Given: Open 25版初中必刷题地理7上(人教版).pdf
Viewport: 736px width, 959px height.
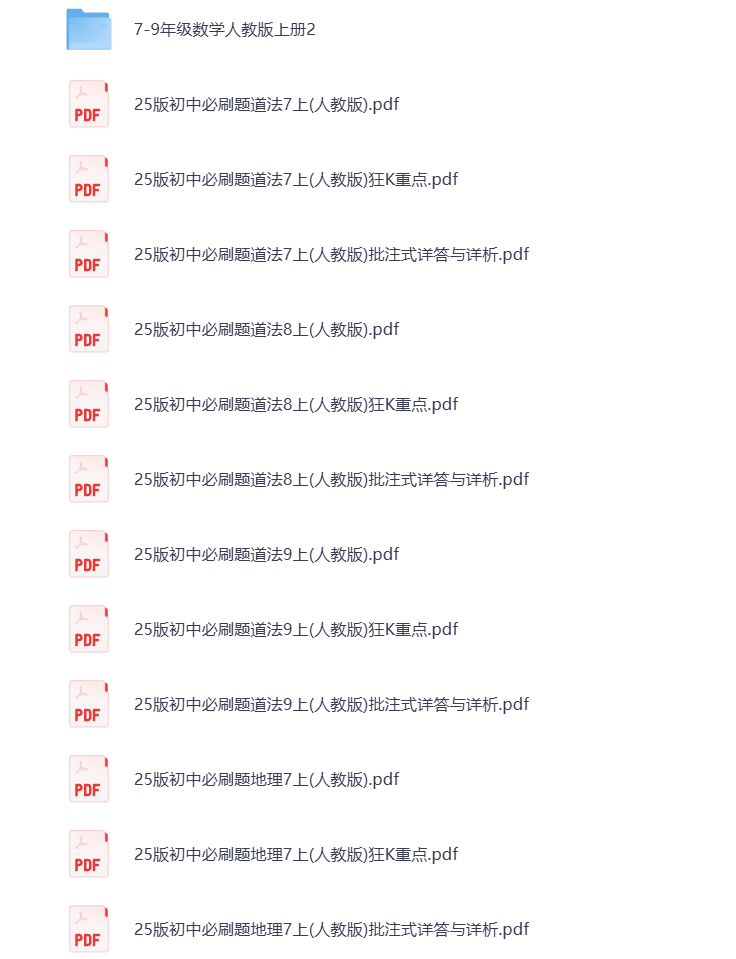Looking at the screenshot, I should tap(266, 780).
